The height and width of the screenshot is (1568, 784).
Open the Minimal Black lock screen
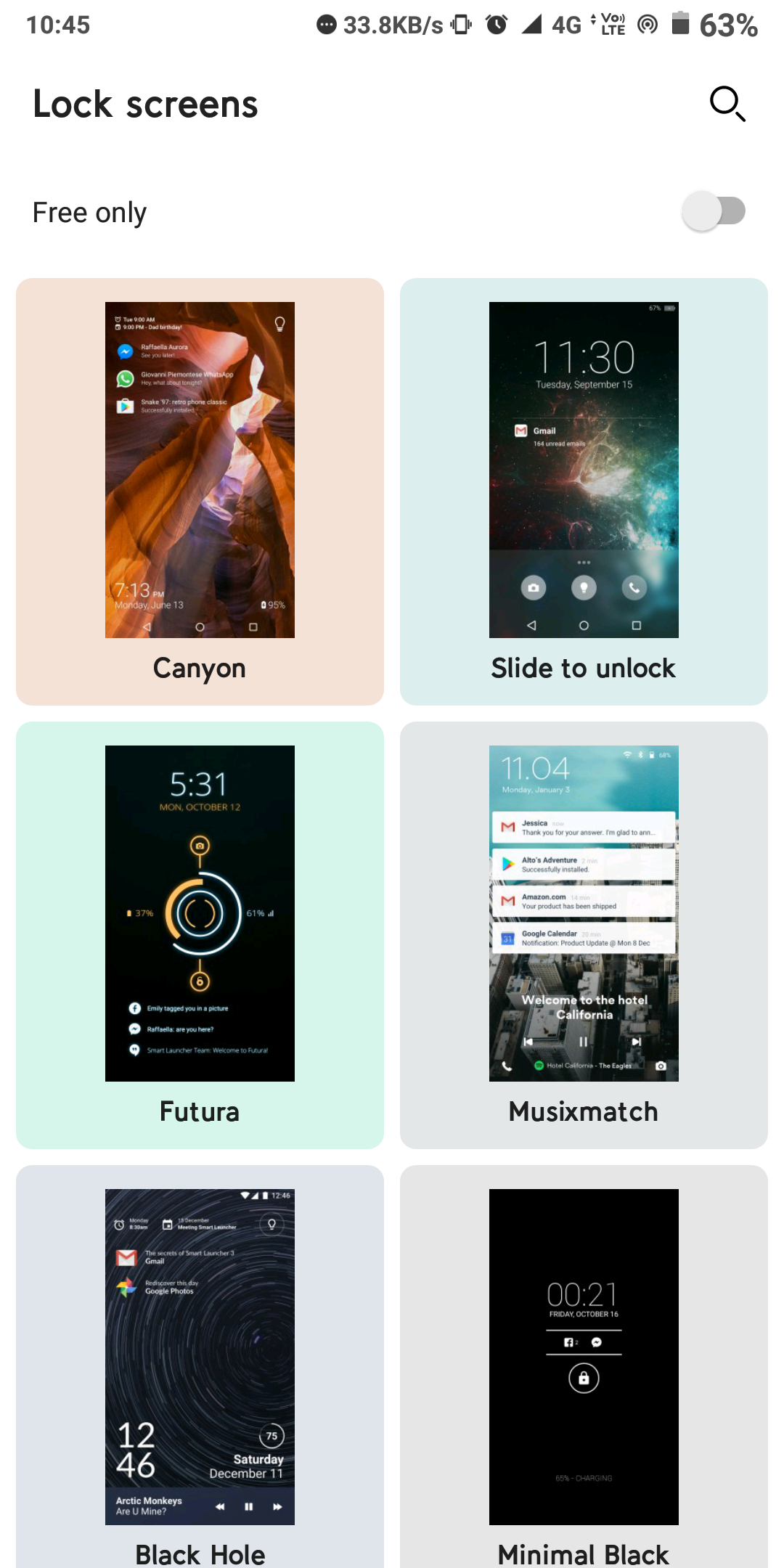584,1365
